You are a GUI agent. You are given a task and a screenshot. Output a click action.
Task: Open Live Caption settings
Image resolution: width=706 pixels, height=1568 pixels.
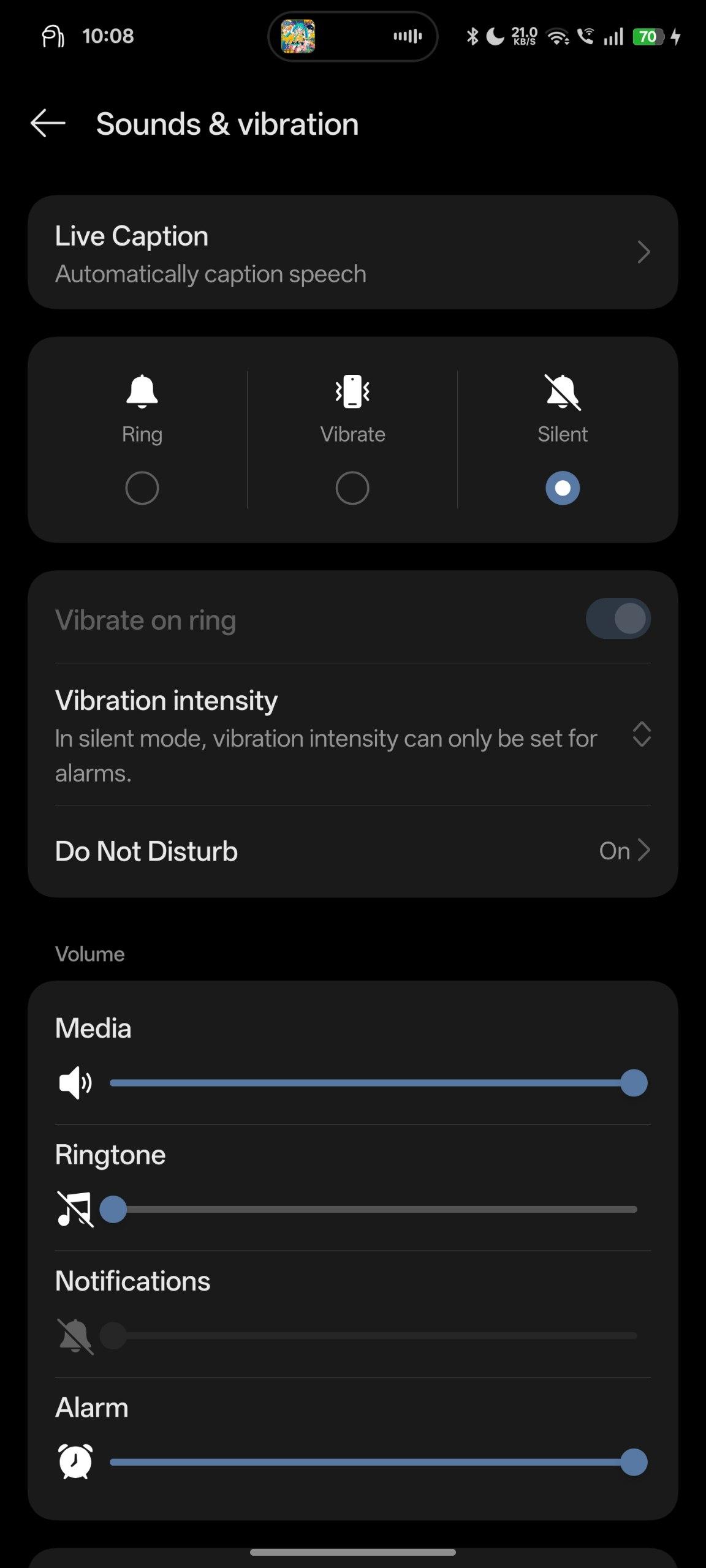coord(353,252)
